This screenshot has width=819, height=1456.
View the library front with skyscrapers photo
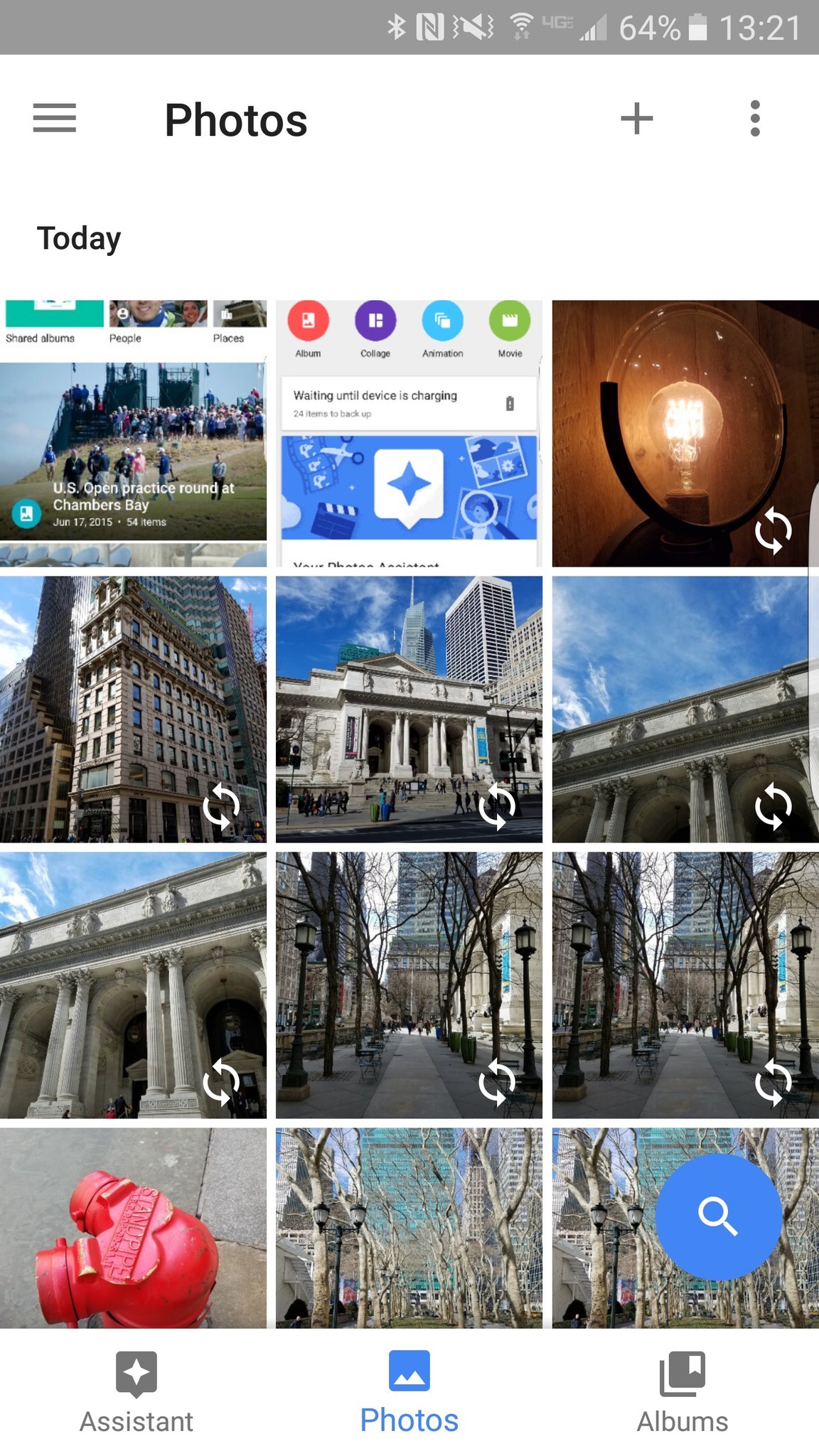409,709
